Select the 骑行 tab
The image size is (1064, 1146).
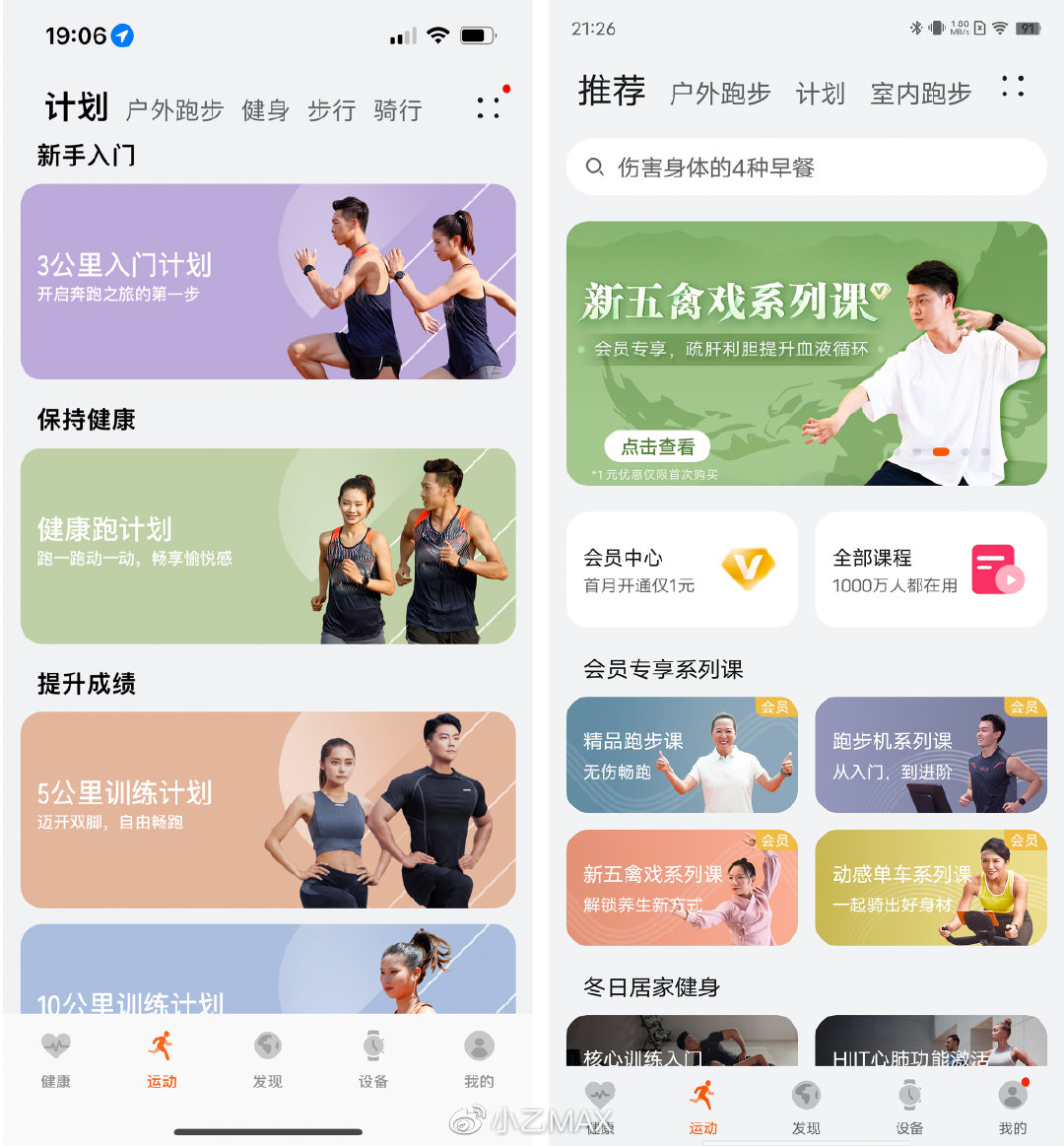[397, 110]
